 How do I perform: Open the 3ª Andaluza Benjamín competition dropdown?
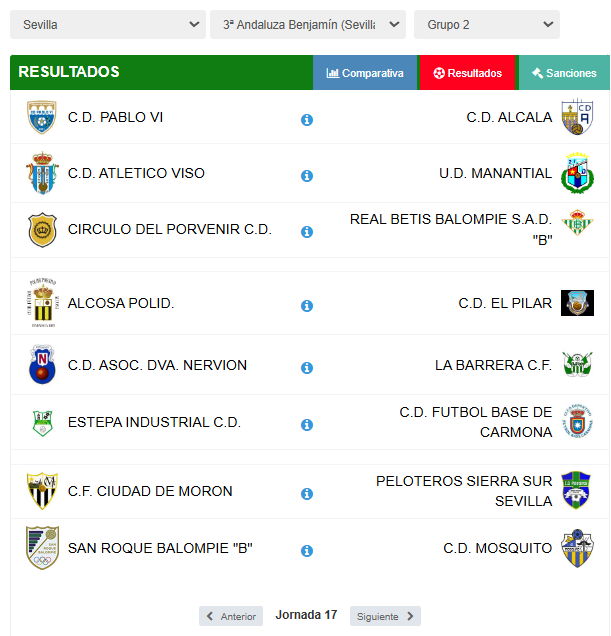pos(308,24)
